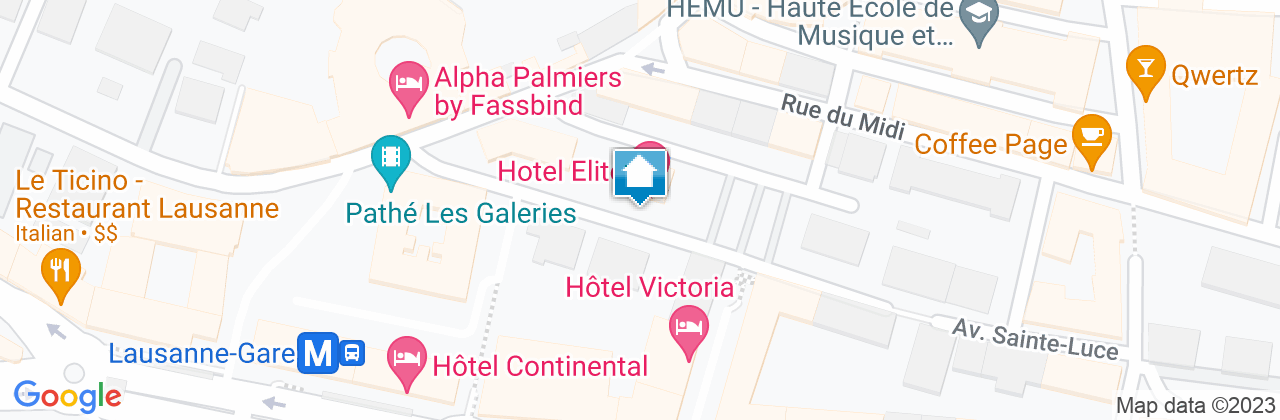
Task: Select the Pathé Les Galeries cinema pin
Action: coord(390,160)
